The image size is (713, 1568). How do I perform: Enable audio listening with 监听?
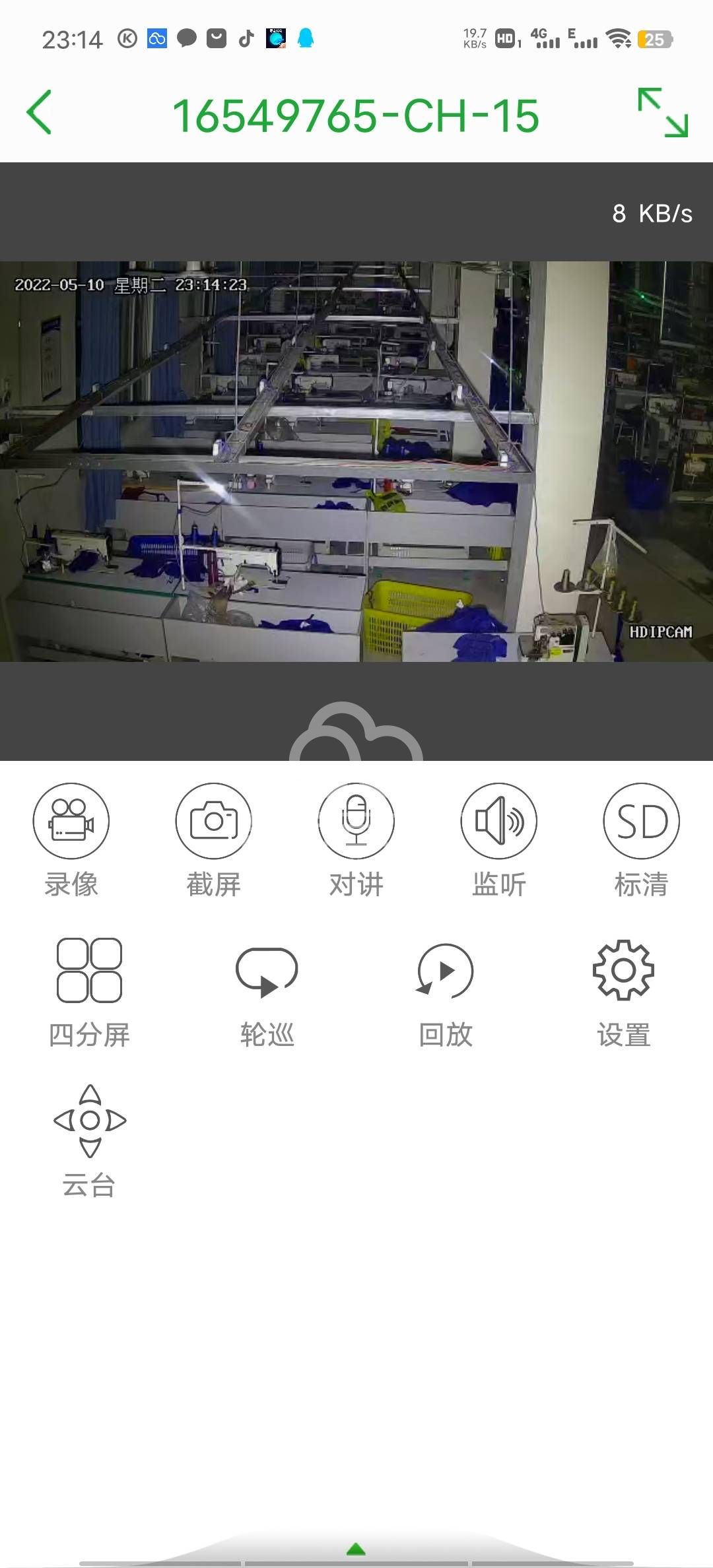[498, 821]
